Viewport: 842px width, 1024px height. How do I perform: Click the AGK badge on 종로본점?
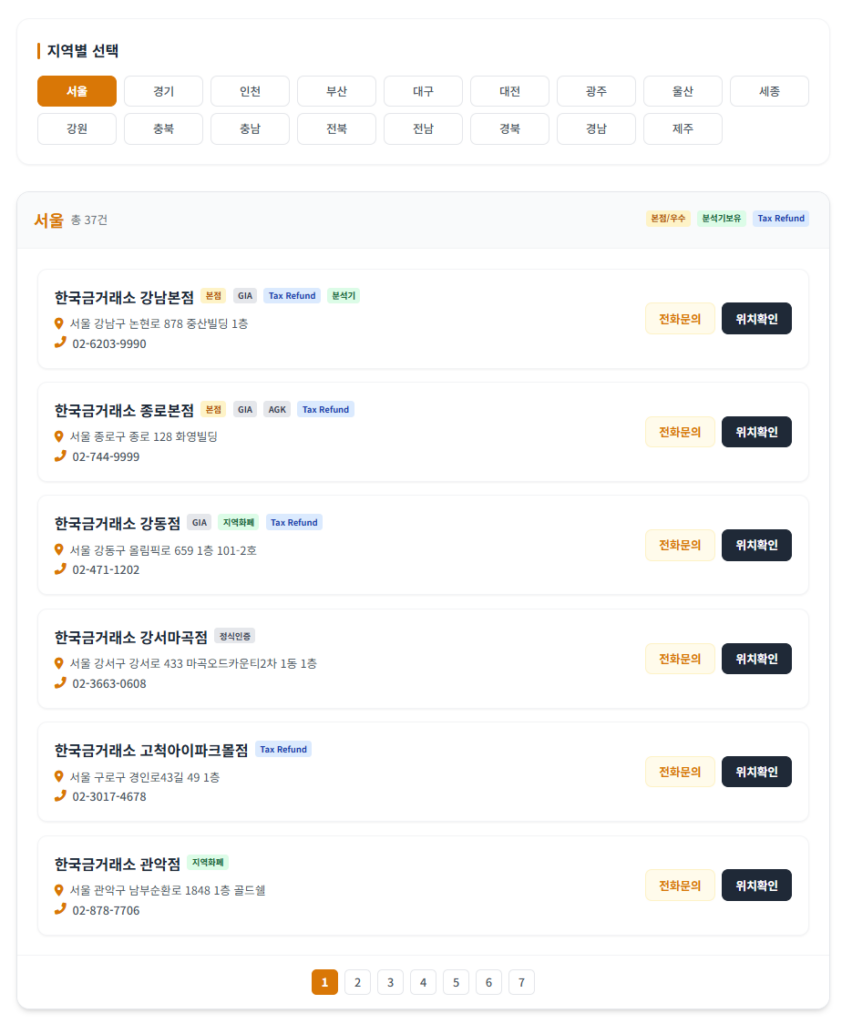tap(276, 409)
